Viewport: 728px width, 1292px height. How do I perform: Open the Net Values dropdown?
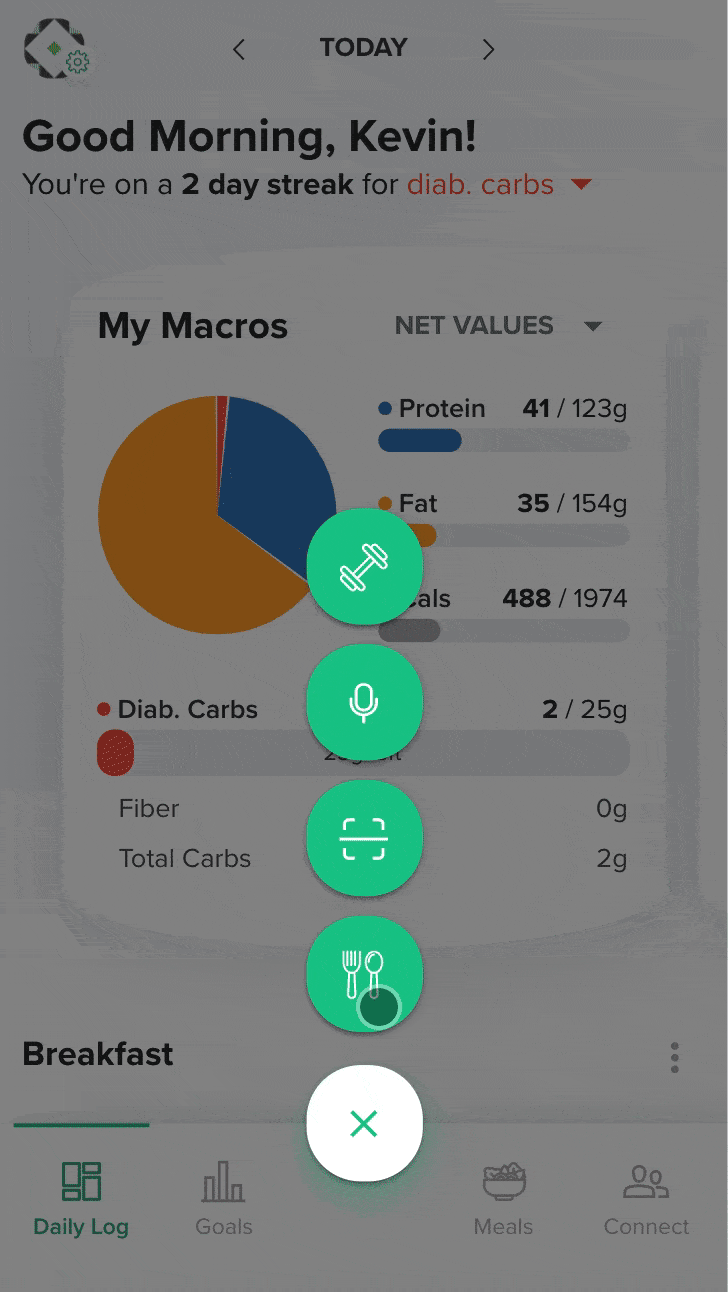[499, 326]
